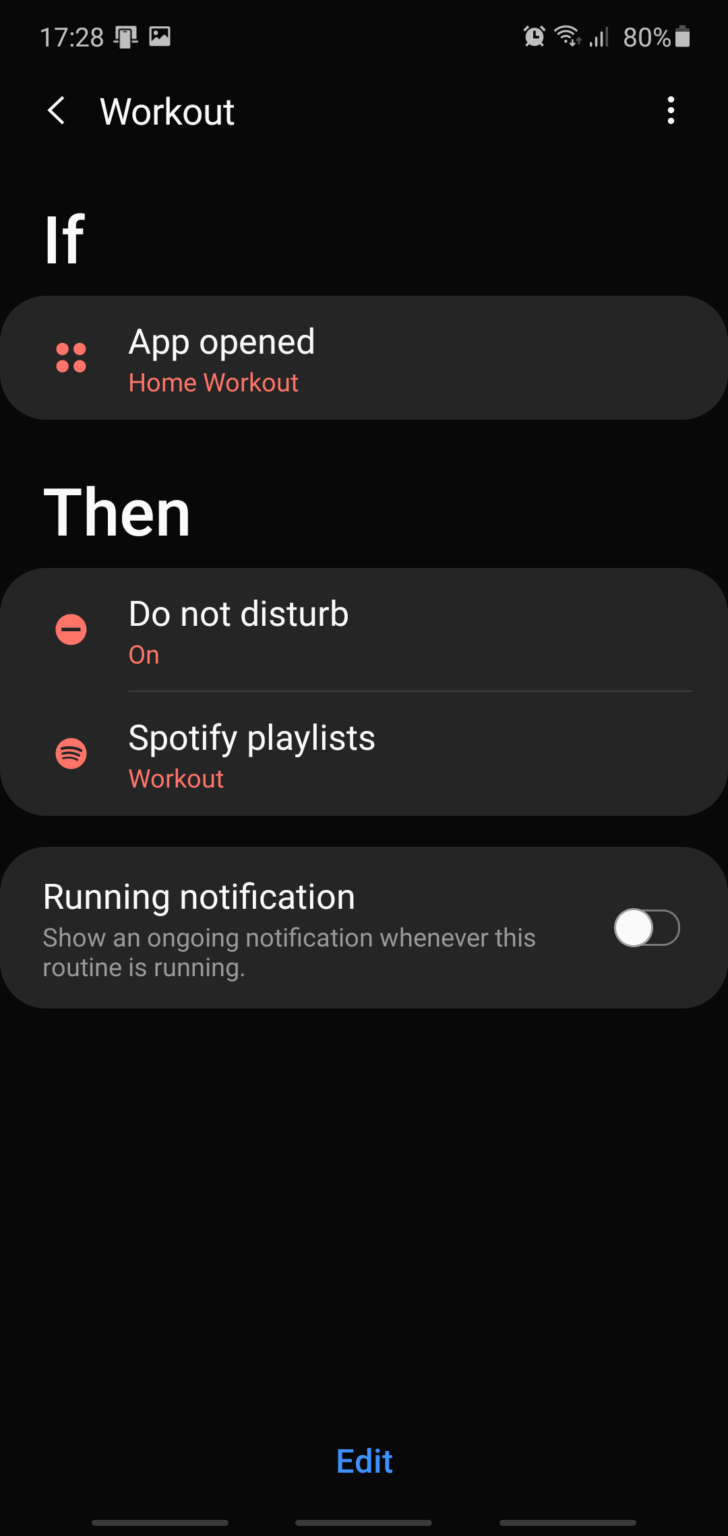
Task: Open the Do not disturb action details
Action: point(364,629)
